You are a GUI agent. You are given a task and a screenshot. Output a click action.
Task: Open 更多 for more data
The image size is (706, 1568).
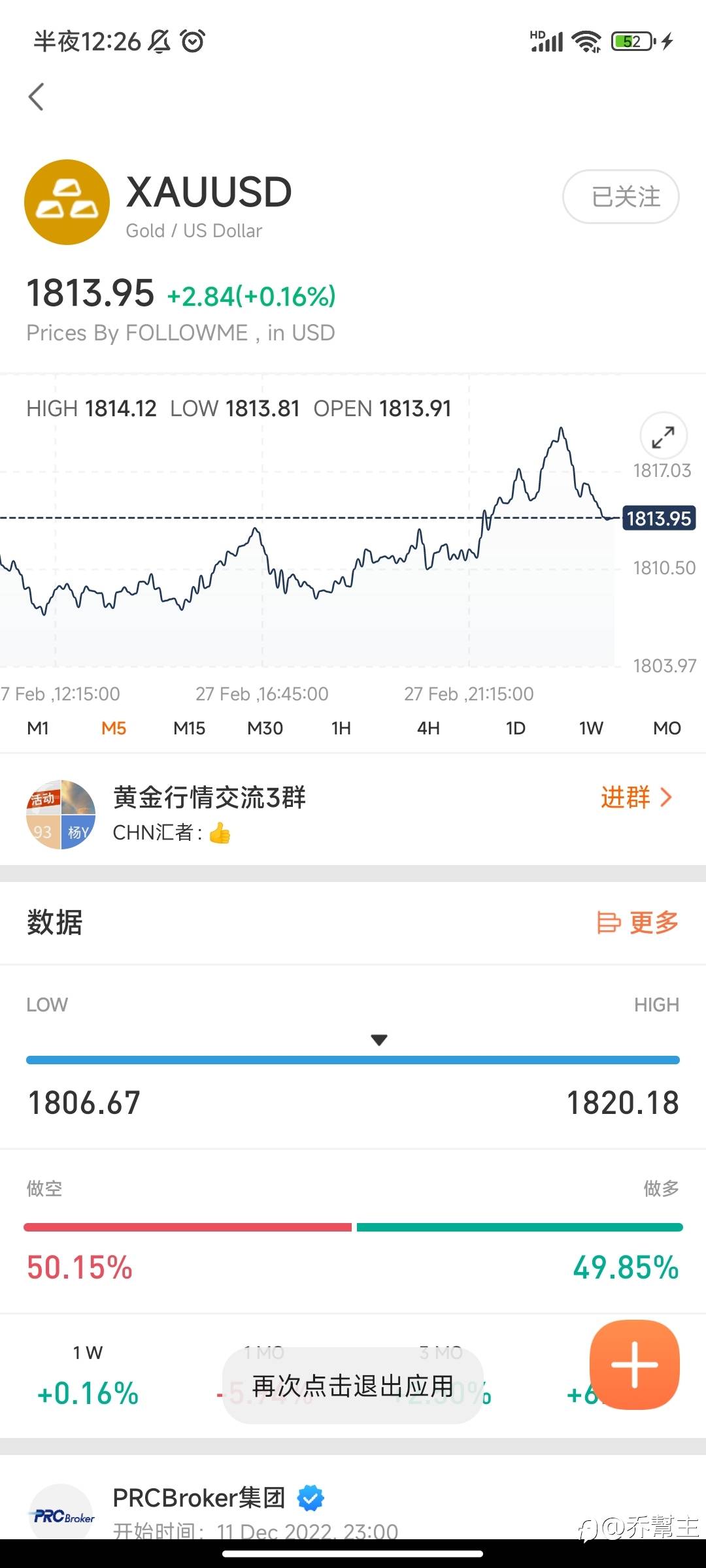638,923
